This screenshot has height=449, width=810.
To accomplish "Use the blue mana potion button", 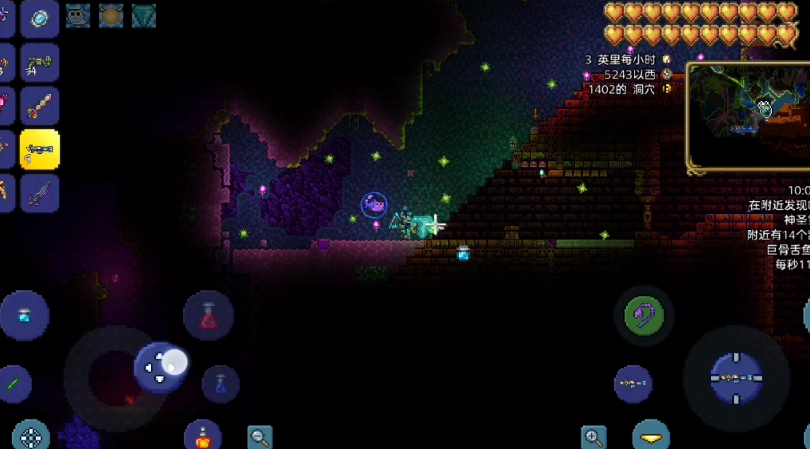I will pos(220,384).
